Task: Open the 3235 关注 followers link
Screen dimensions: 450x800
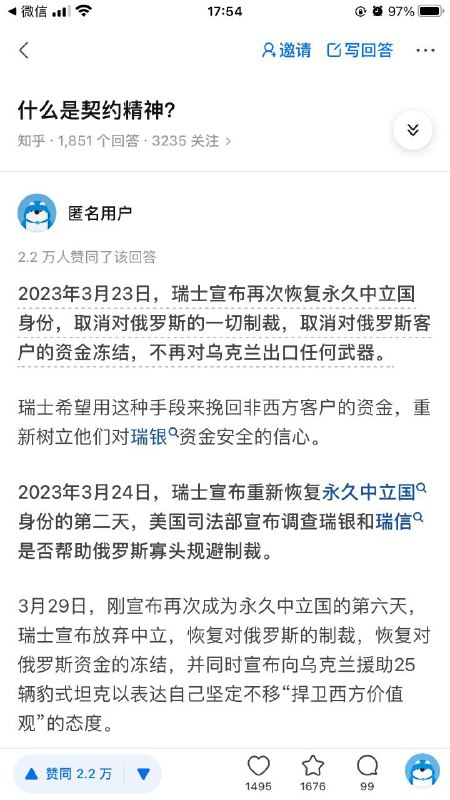Action: click(191, 141)
